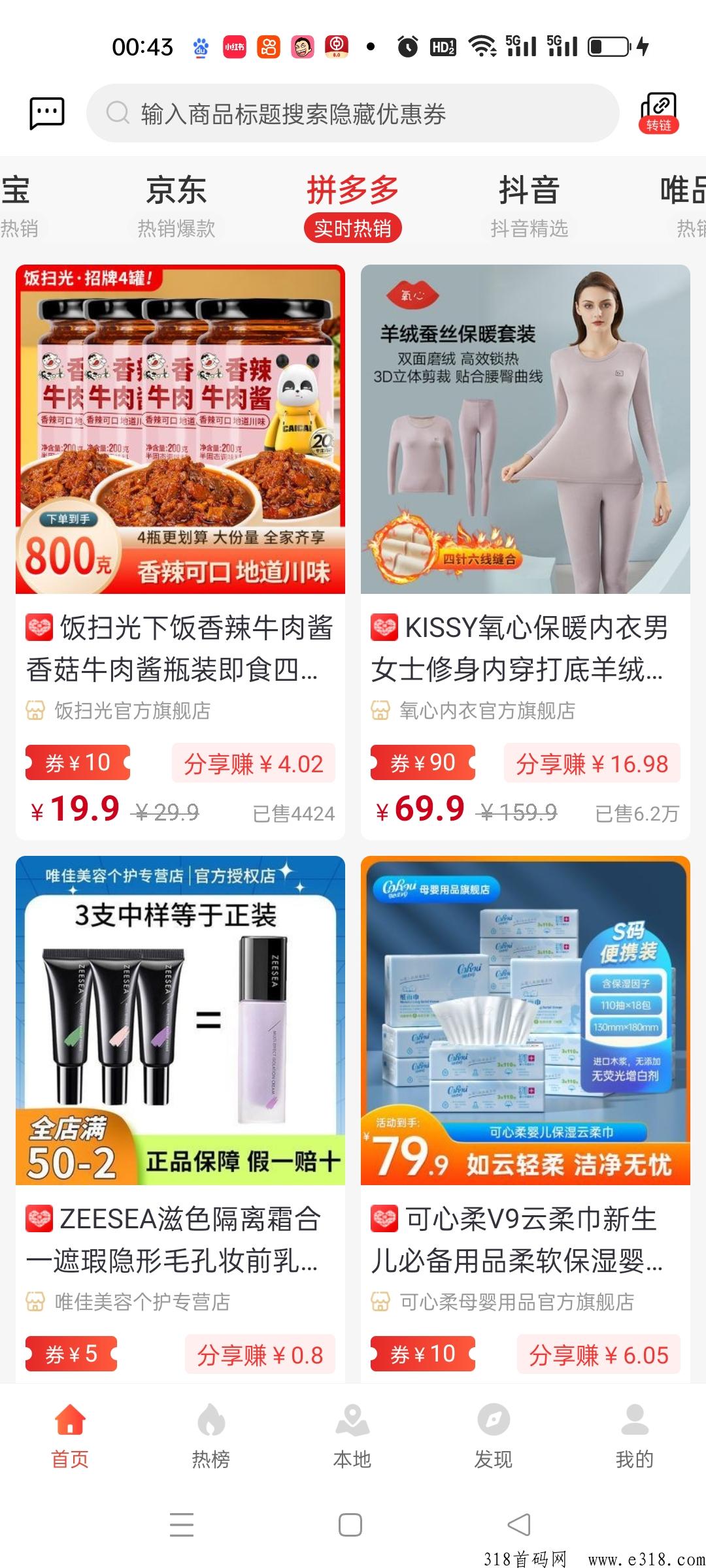Tap 分享赚 ¥16.98 on KISSY underwear

pos(592,763)
